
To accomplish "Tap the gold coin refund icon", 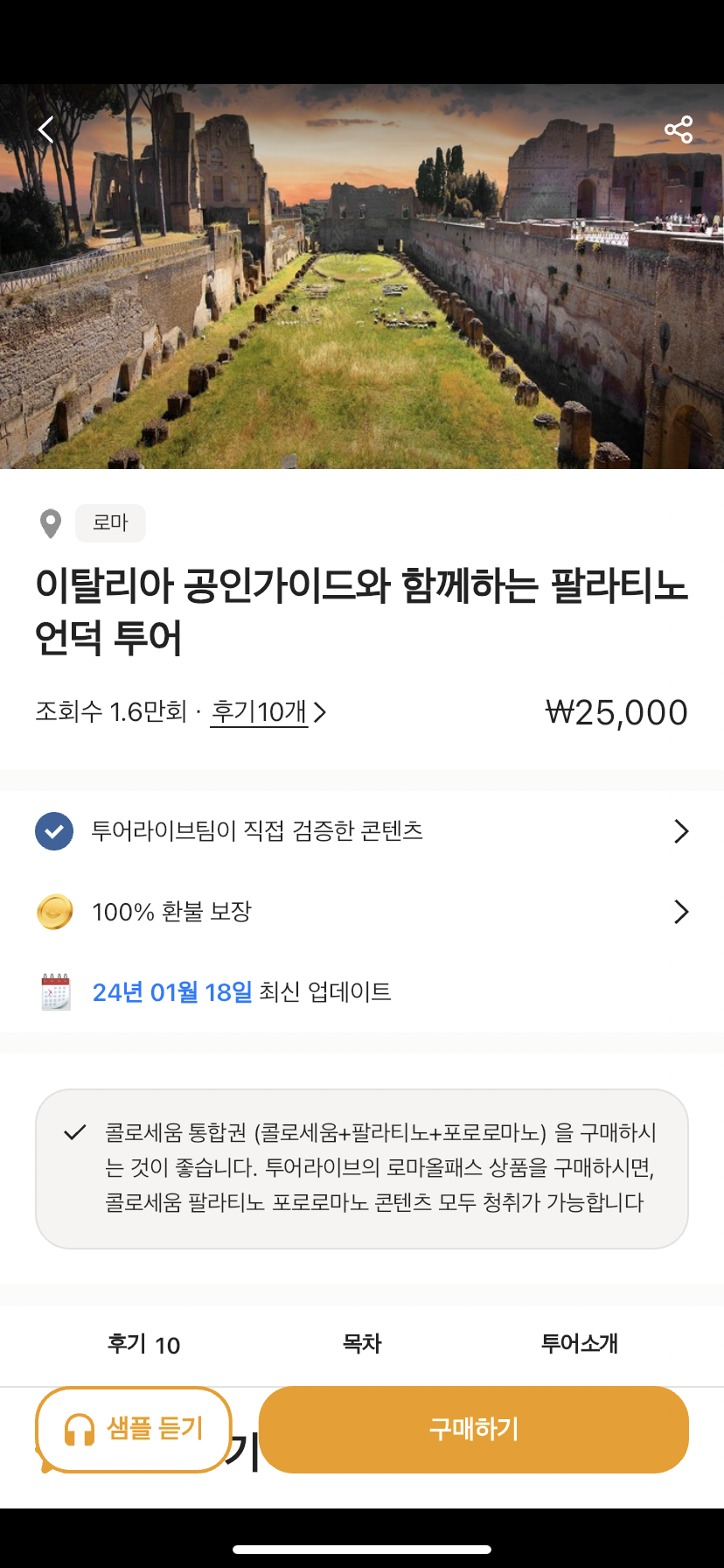I will click(53, 911).
